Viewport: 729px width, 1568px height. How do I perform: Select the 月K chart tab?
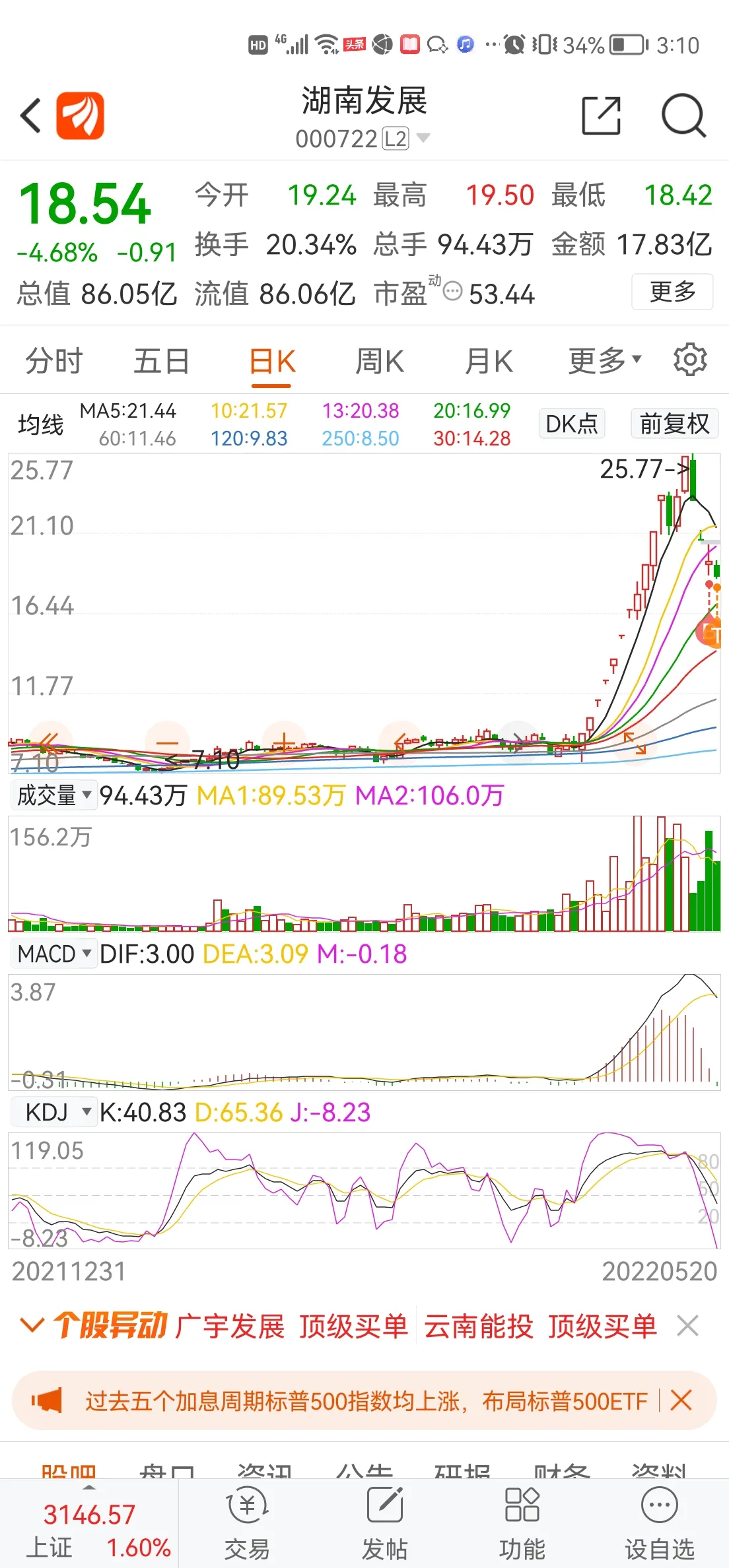(489, 362)
